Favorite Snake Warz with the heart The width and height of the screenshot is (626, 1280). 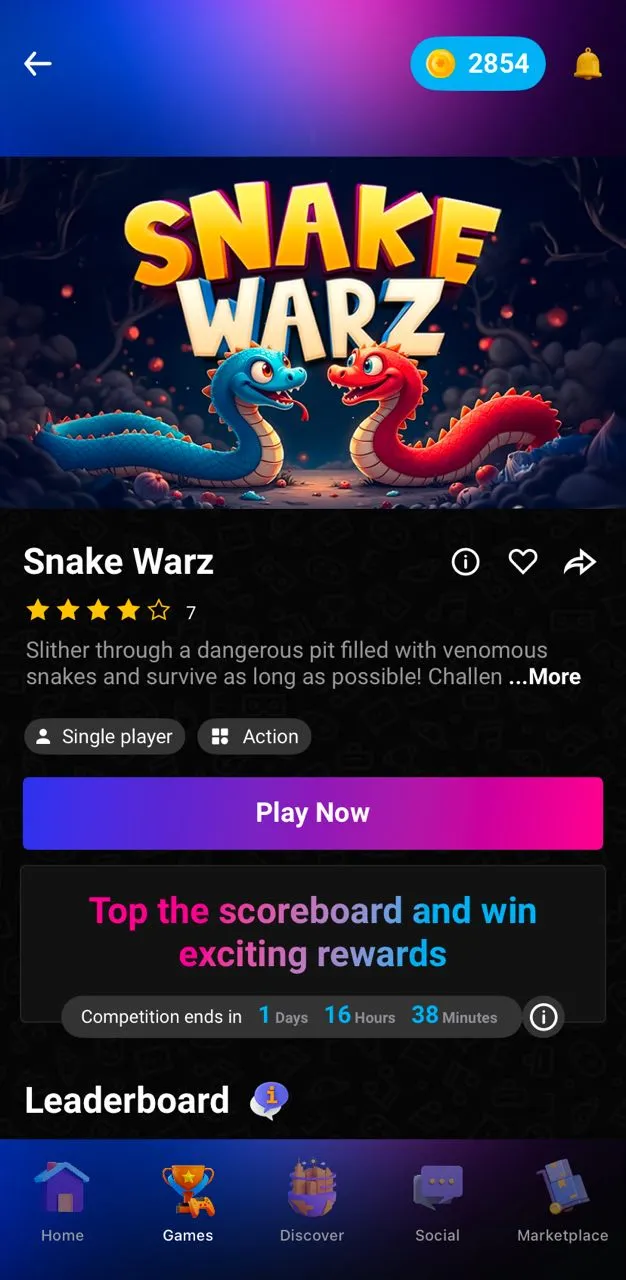point(523,563)
